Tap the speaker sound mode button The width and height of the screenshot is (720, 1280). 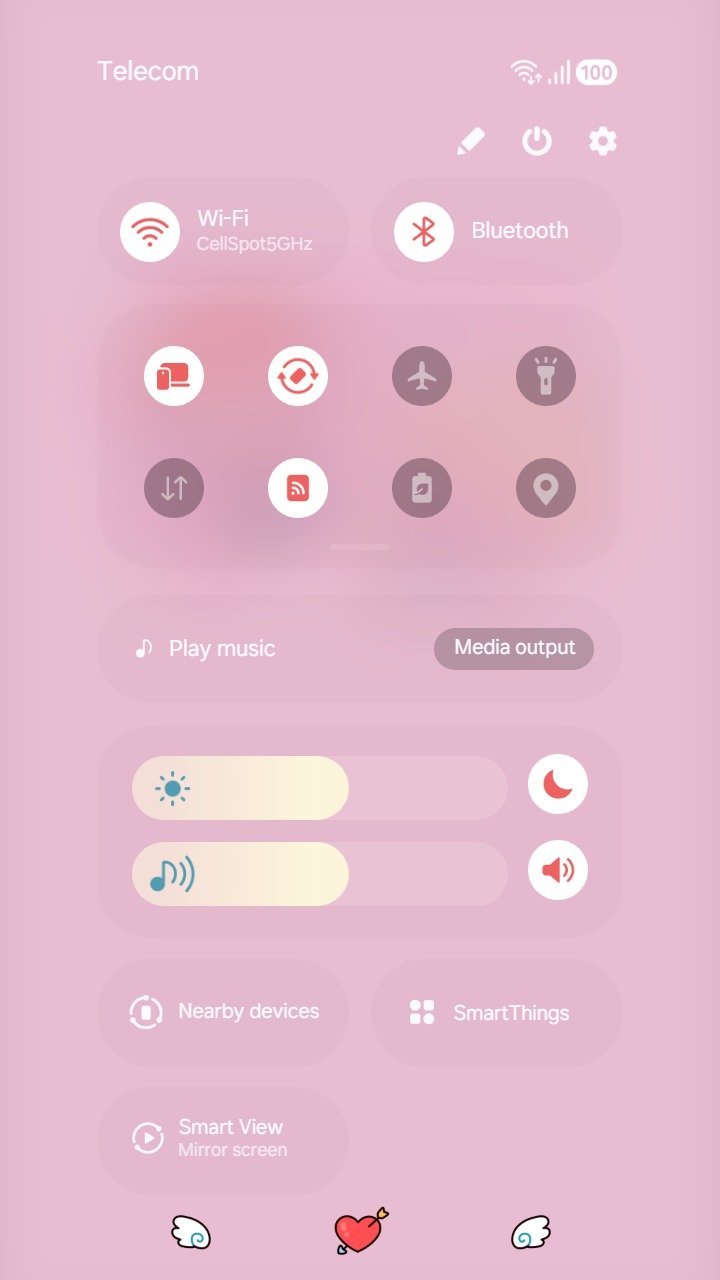[x=558, y=870]
